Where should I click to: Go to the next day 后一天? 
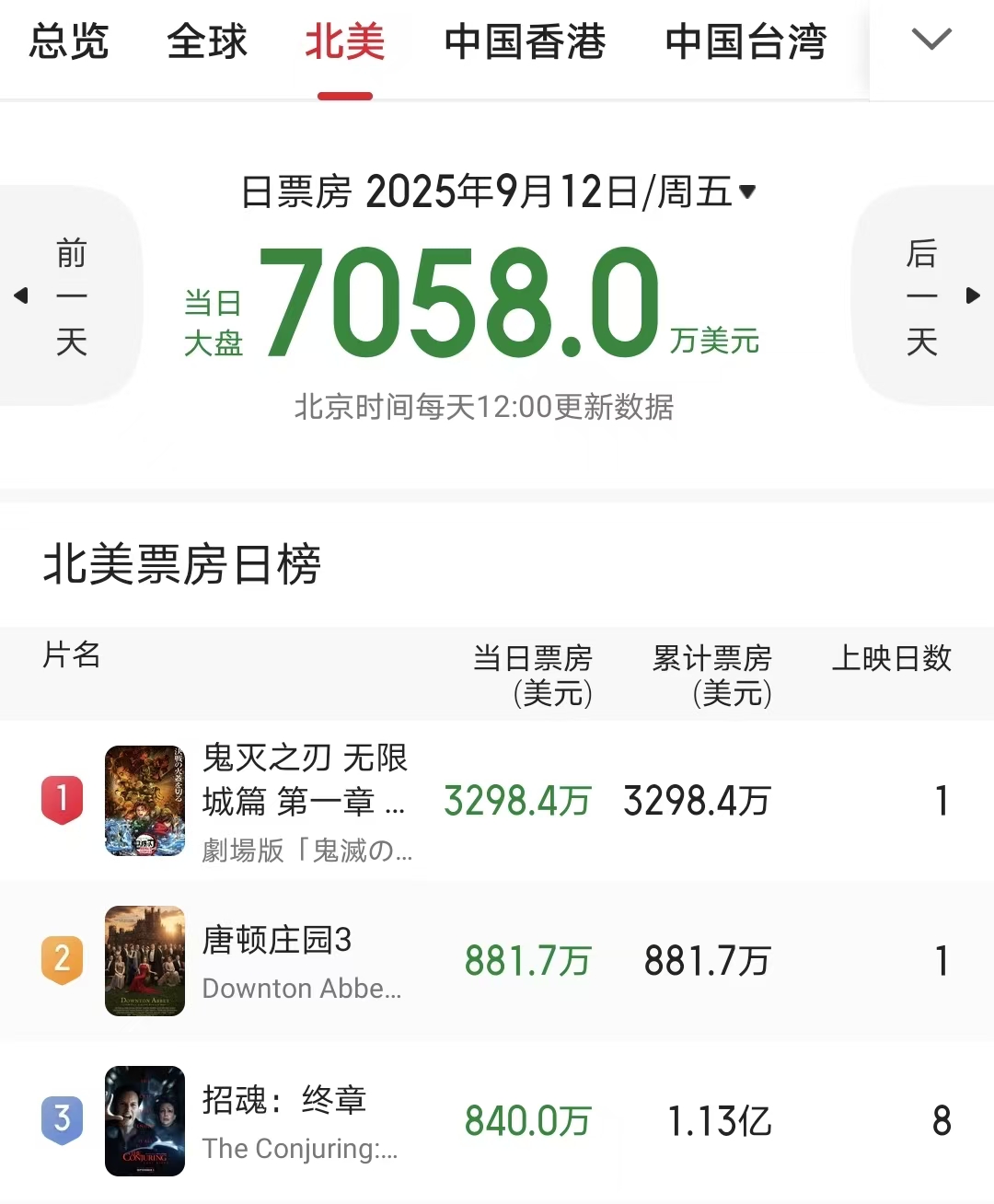click(924, 295)
